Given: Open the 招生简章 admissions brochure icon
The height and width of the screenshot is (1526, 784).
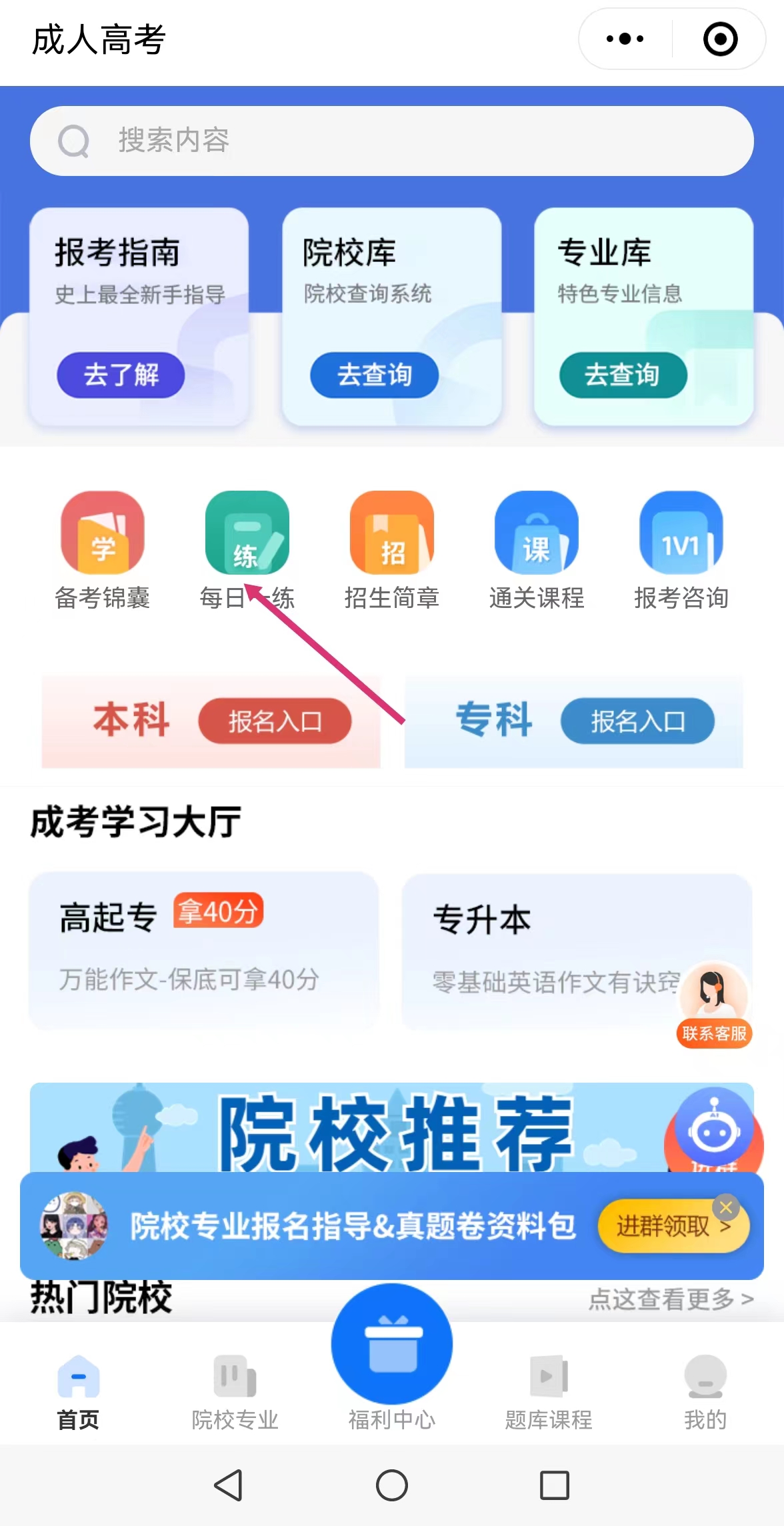Looking at the screenshot, I should (x=392, y=533).
